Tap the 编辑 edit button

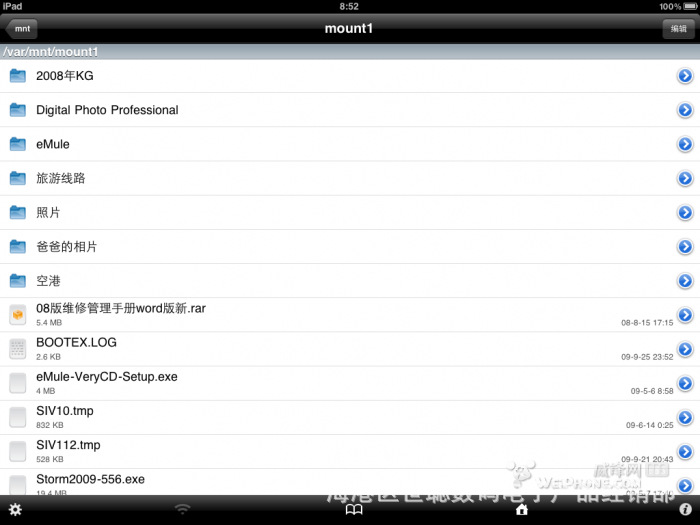[679, 29]
